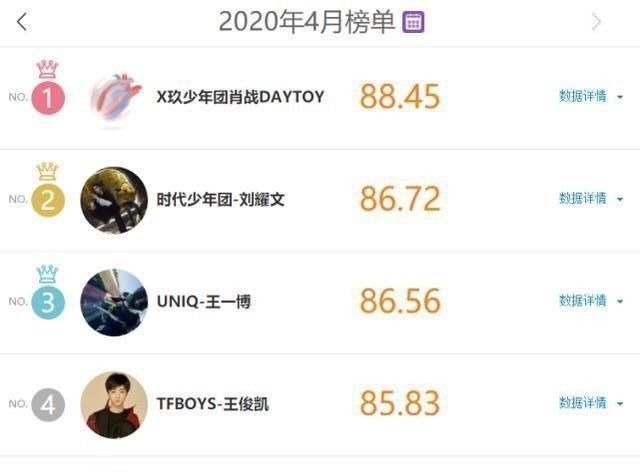Open the X玖少年团肖战DAYTOY ranking entry
Image resolution: width=640 pixels, height=472 pixels.
coord(240,97)
